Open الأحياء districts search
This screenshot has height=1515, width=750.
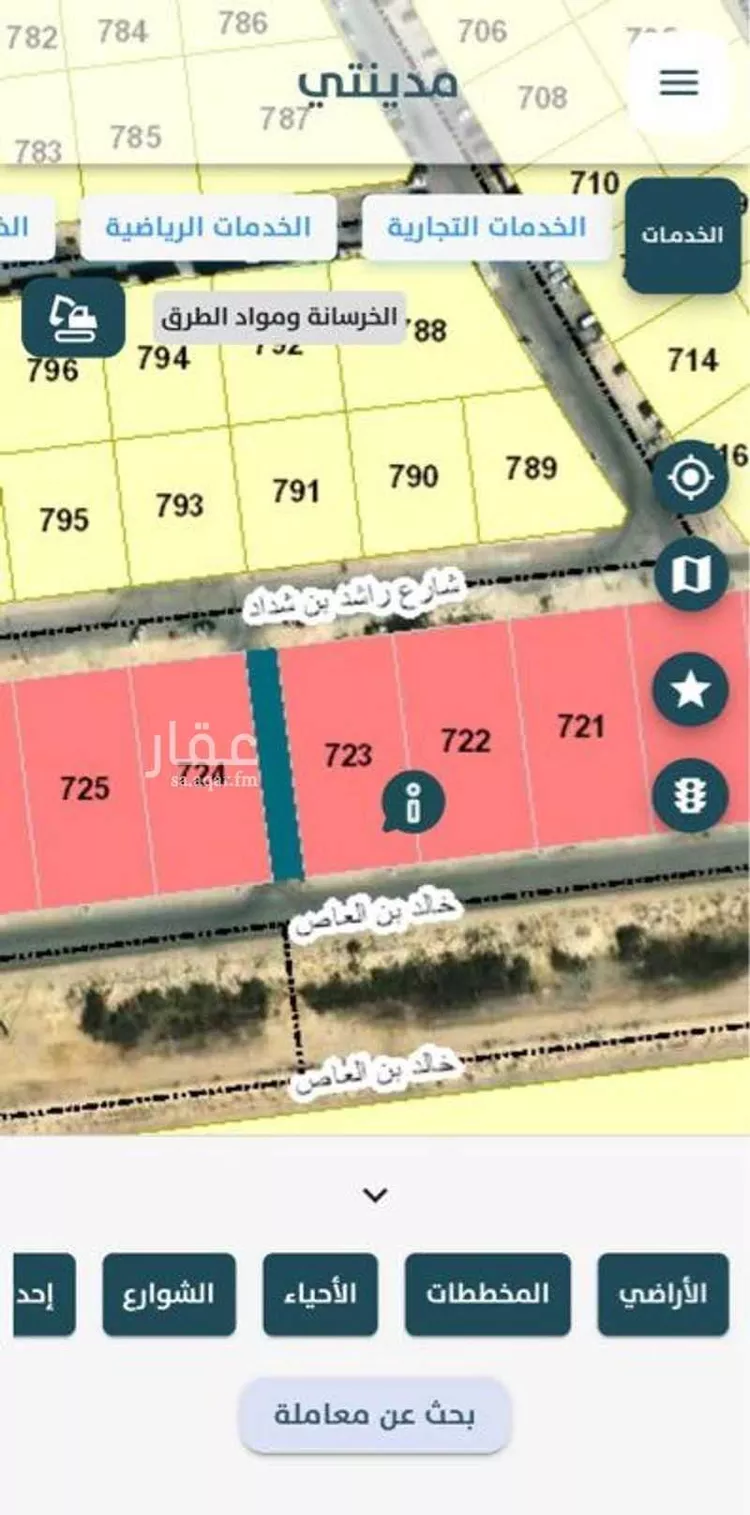coord(320,1294)
